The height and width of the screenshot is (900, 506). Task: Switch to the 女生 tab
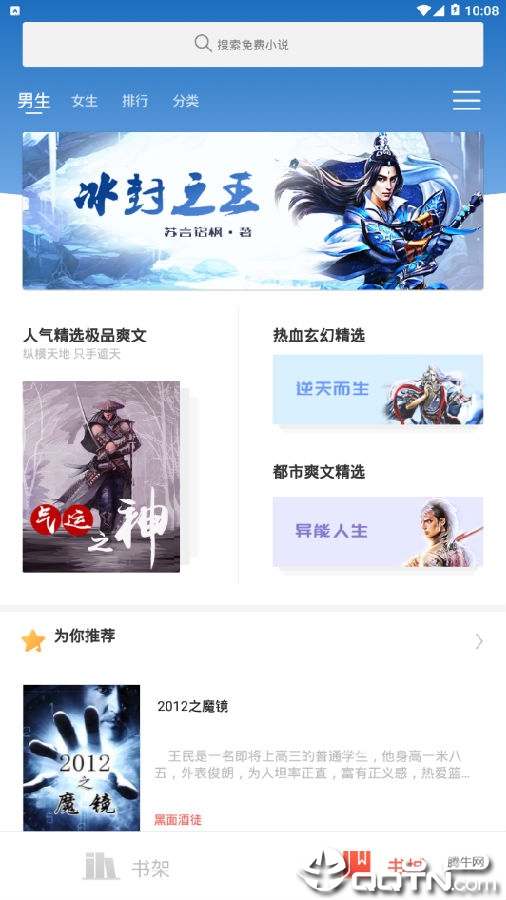[84, 101]
